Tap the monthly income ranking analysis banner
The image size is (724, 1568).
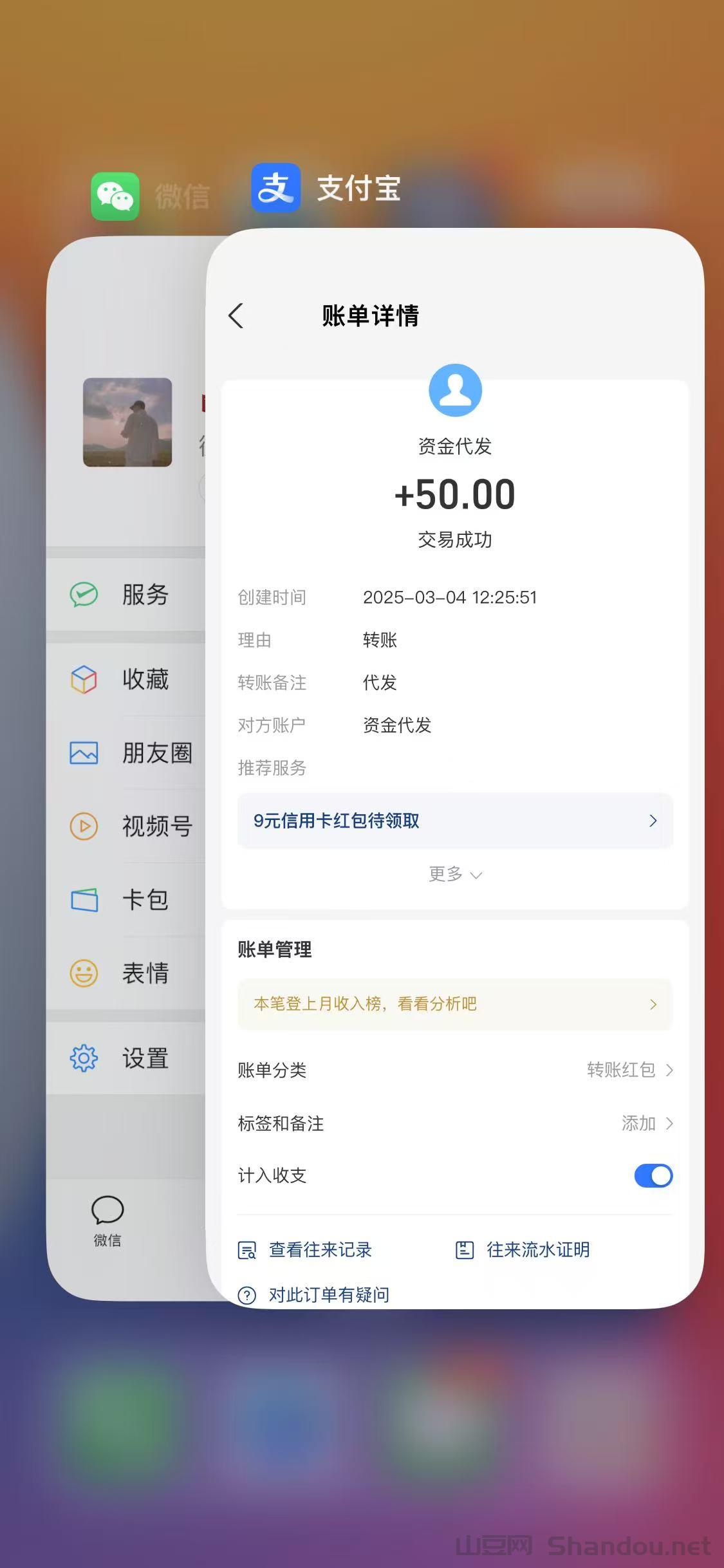point(455,1004)
